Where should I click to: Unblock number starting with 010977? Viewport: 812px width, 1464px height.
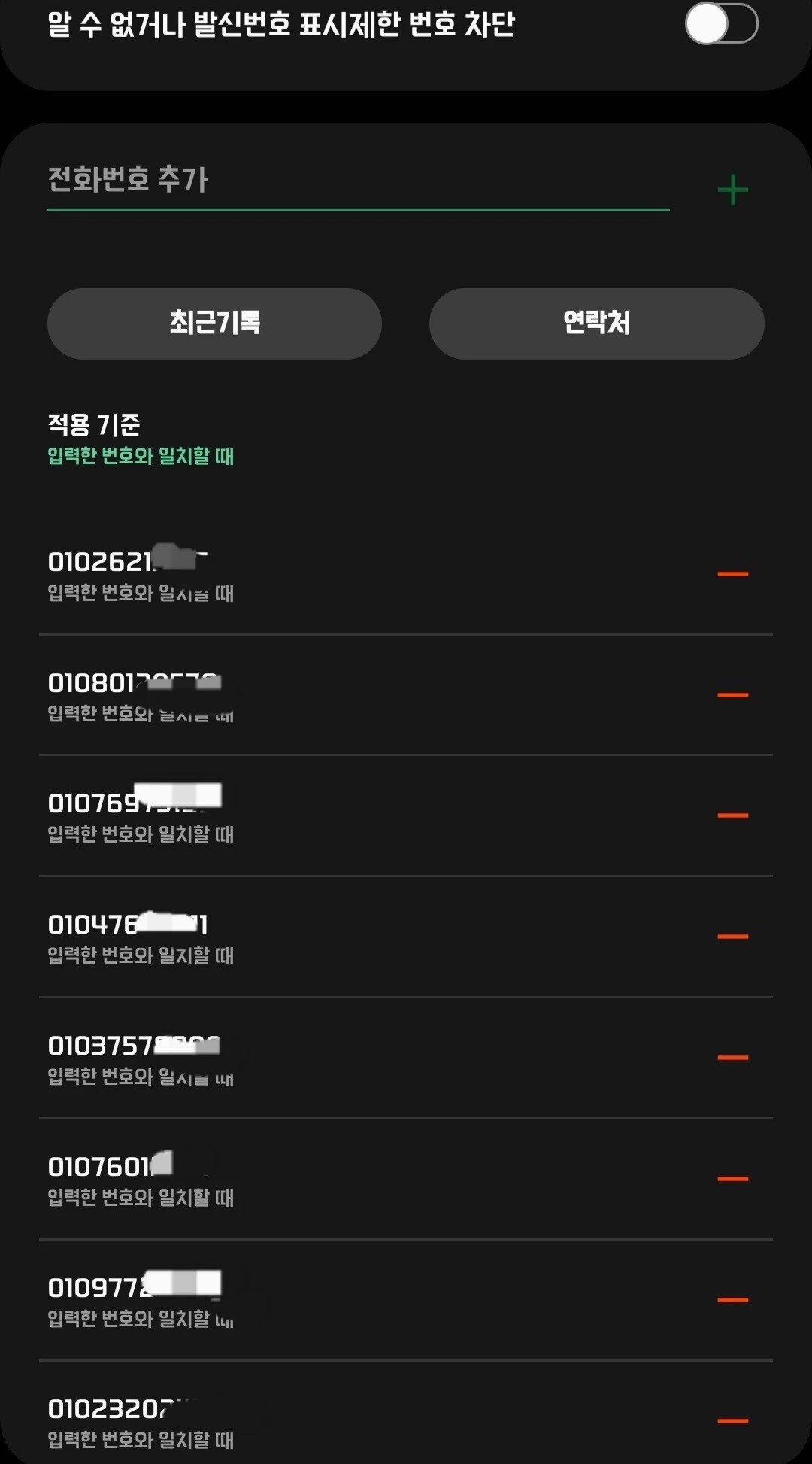pos(732,1300)
